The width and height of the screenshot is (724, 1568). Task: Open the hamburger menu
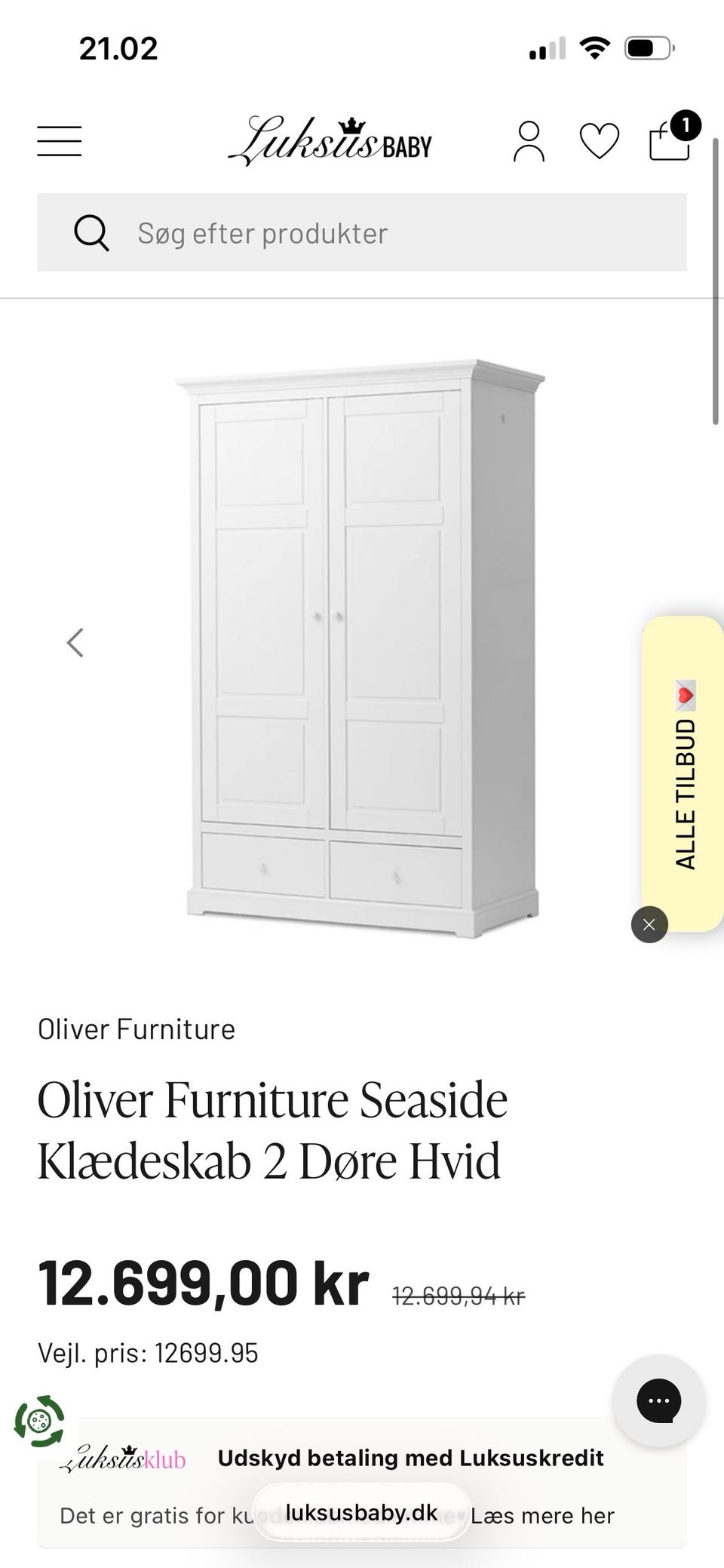(x=60, y=141)
